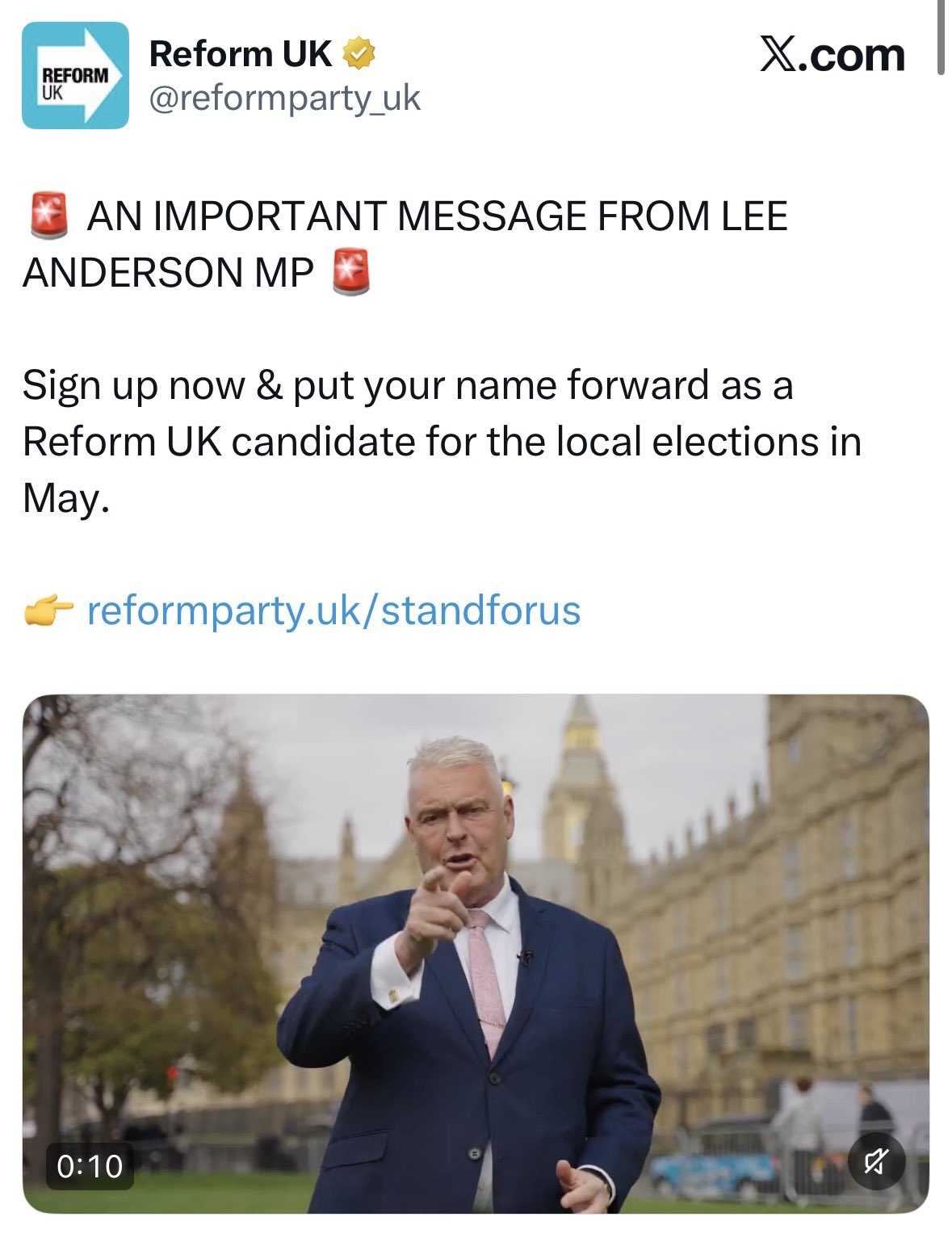
Task: Open the X.com source link
Action: pos(832,56)
